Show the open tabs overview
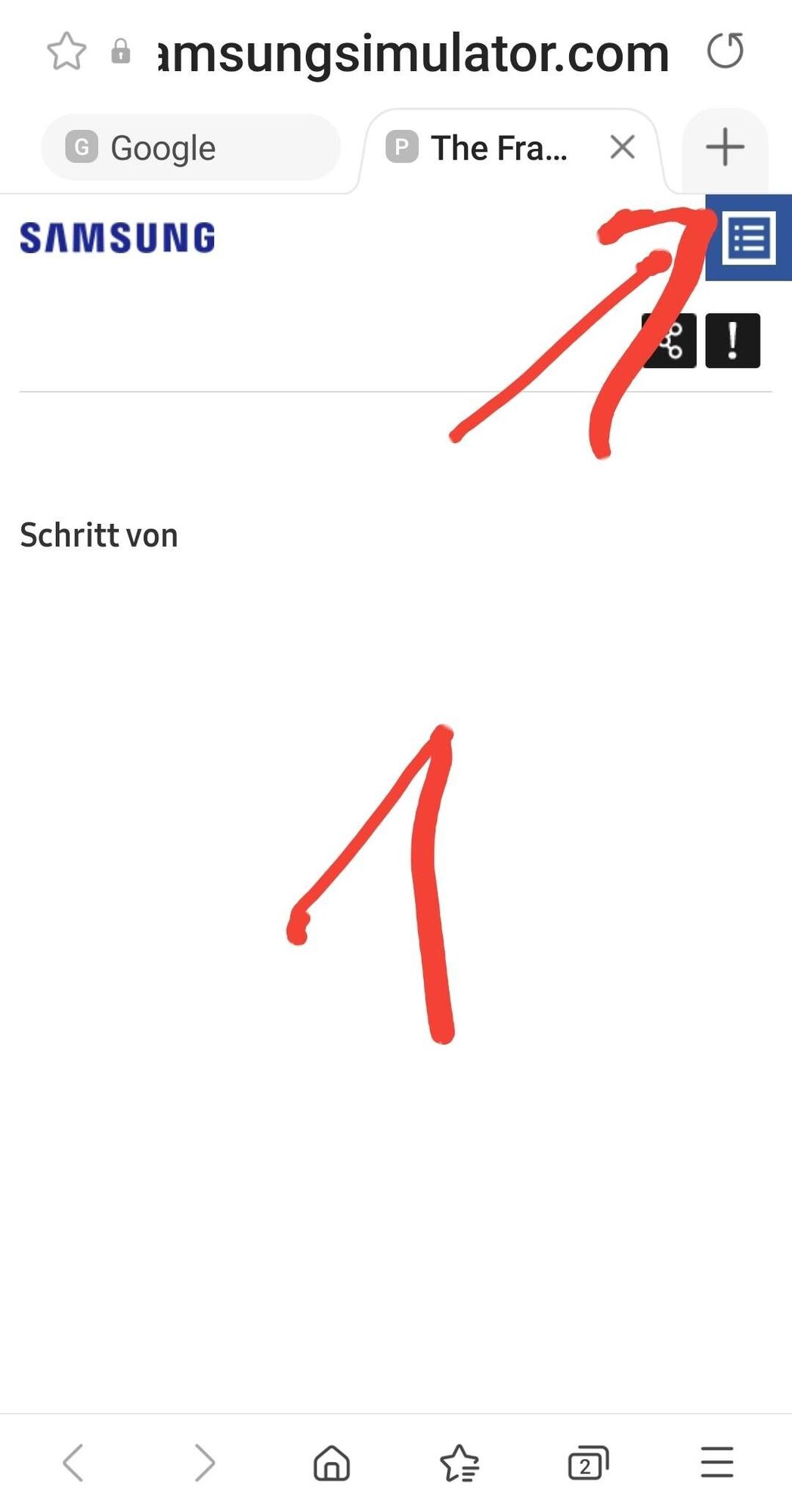 (x=588, y=1462)
